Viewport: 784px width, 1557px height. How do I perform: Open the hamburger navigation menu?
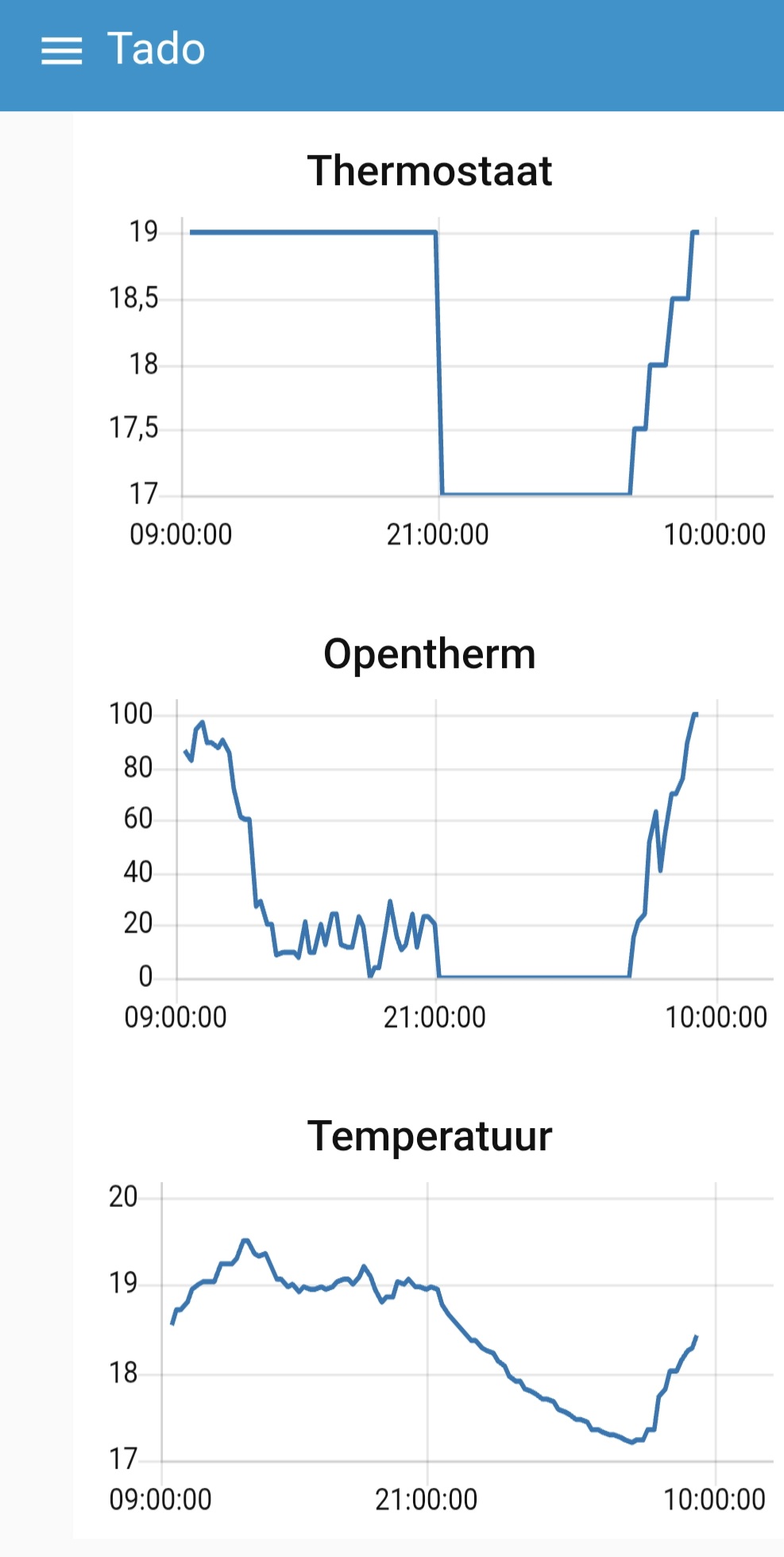coord(61,51)
